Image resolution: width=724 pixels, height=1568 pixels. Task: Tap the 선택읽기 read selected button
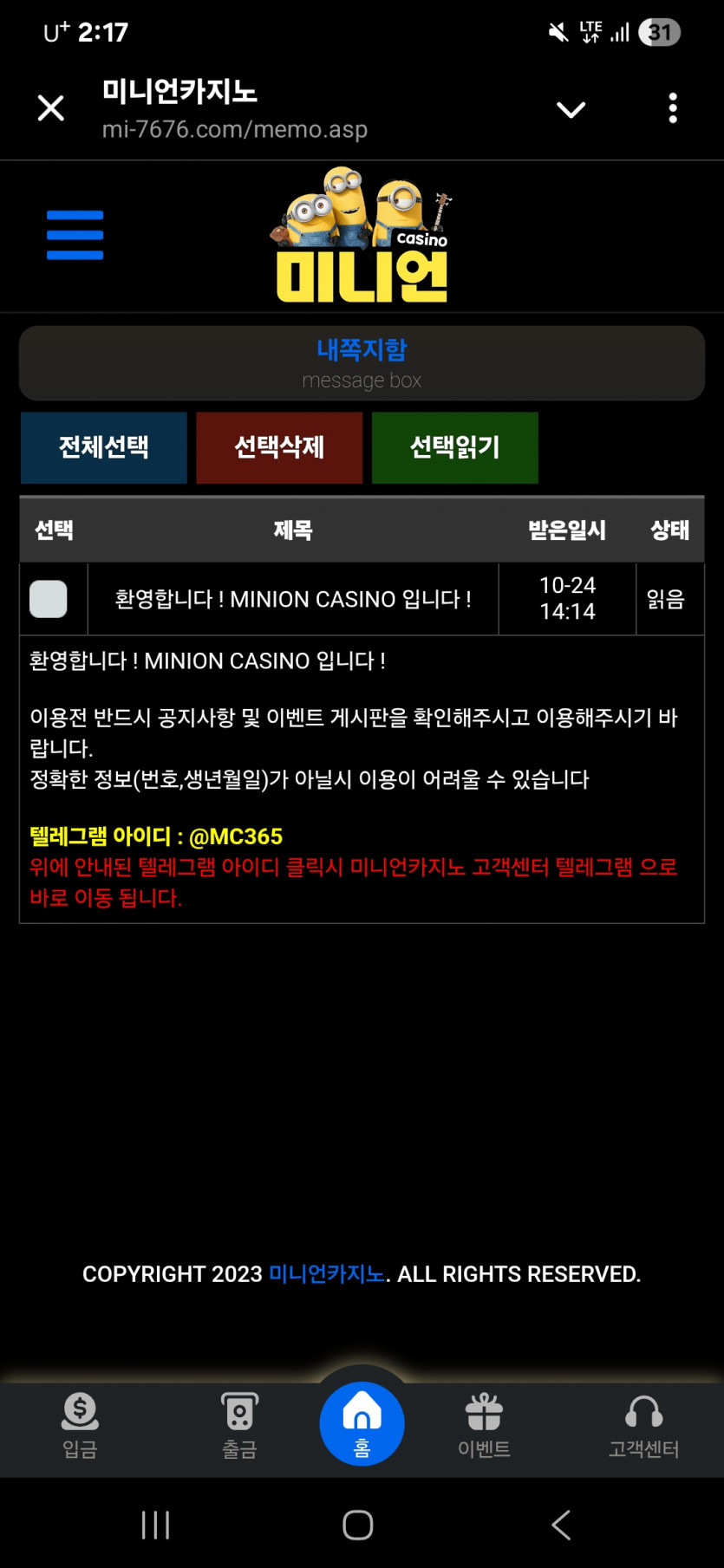(x=455, y=447)
